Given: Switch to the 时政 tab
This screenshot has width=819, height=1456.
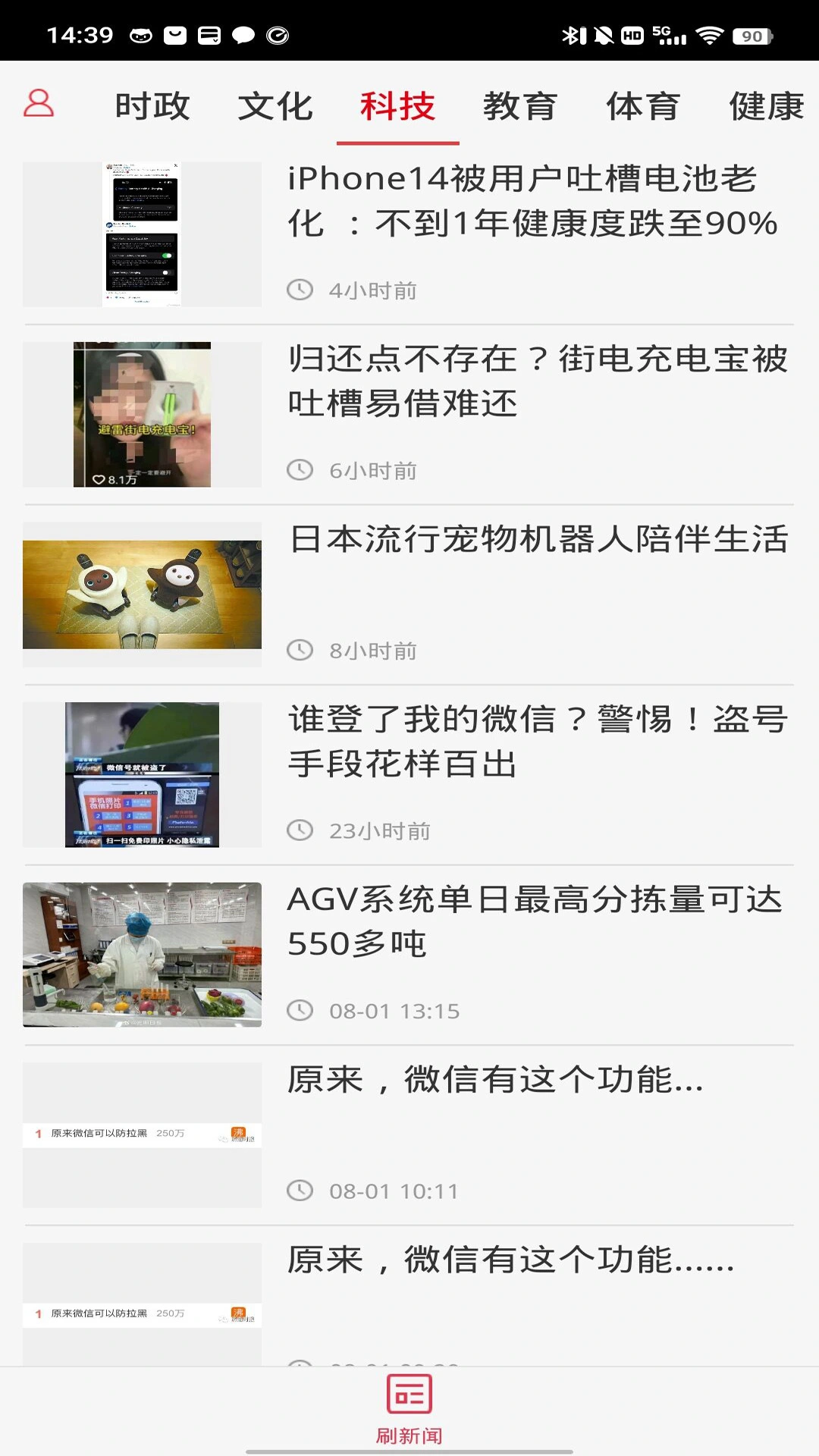Looking at the screenshot, I should pyautogui.click(x=151, y=106).
